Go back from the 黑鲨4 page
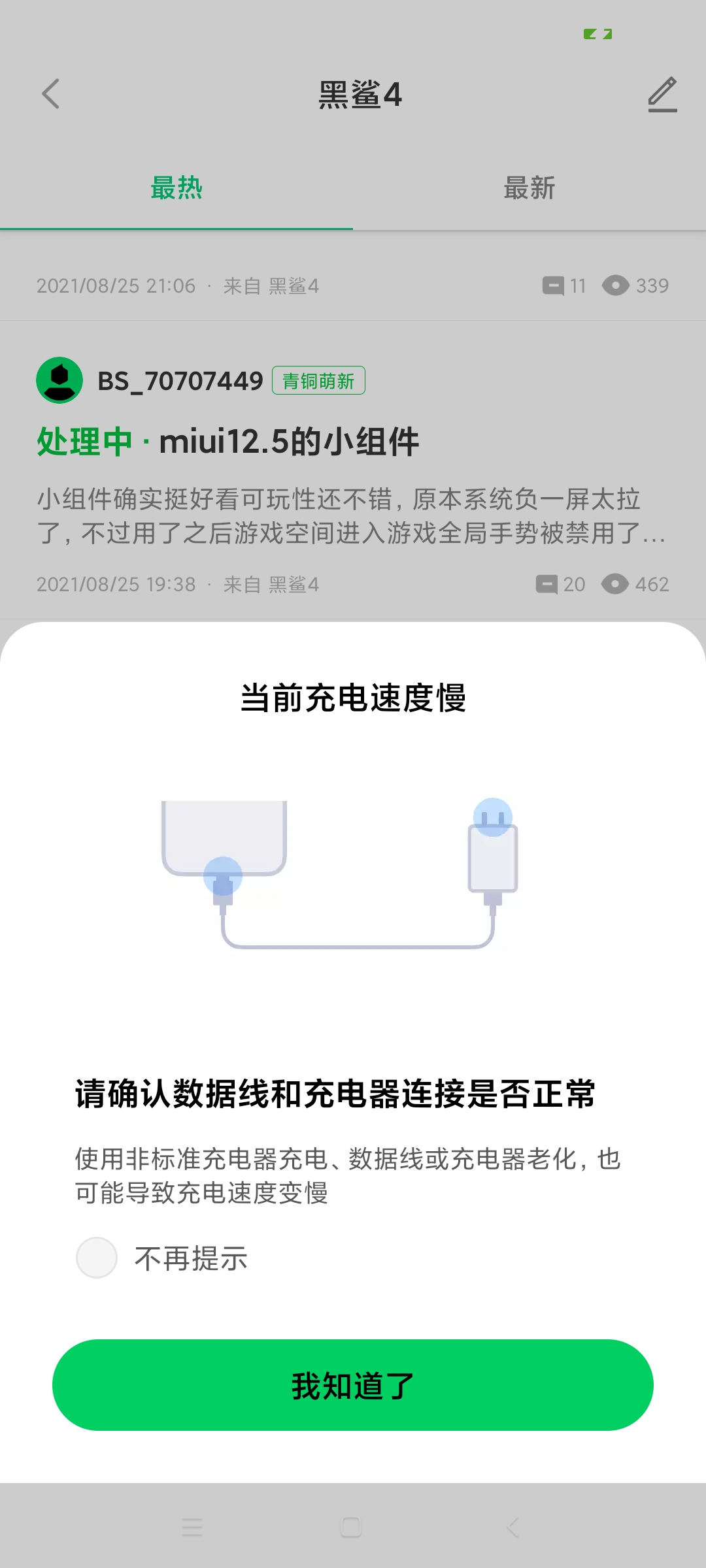706x1568 pixels. tap(51, 94)
